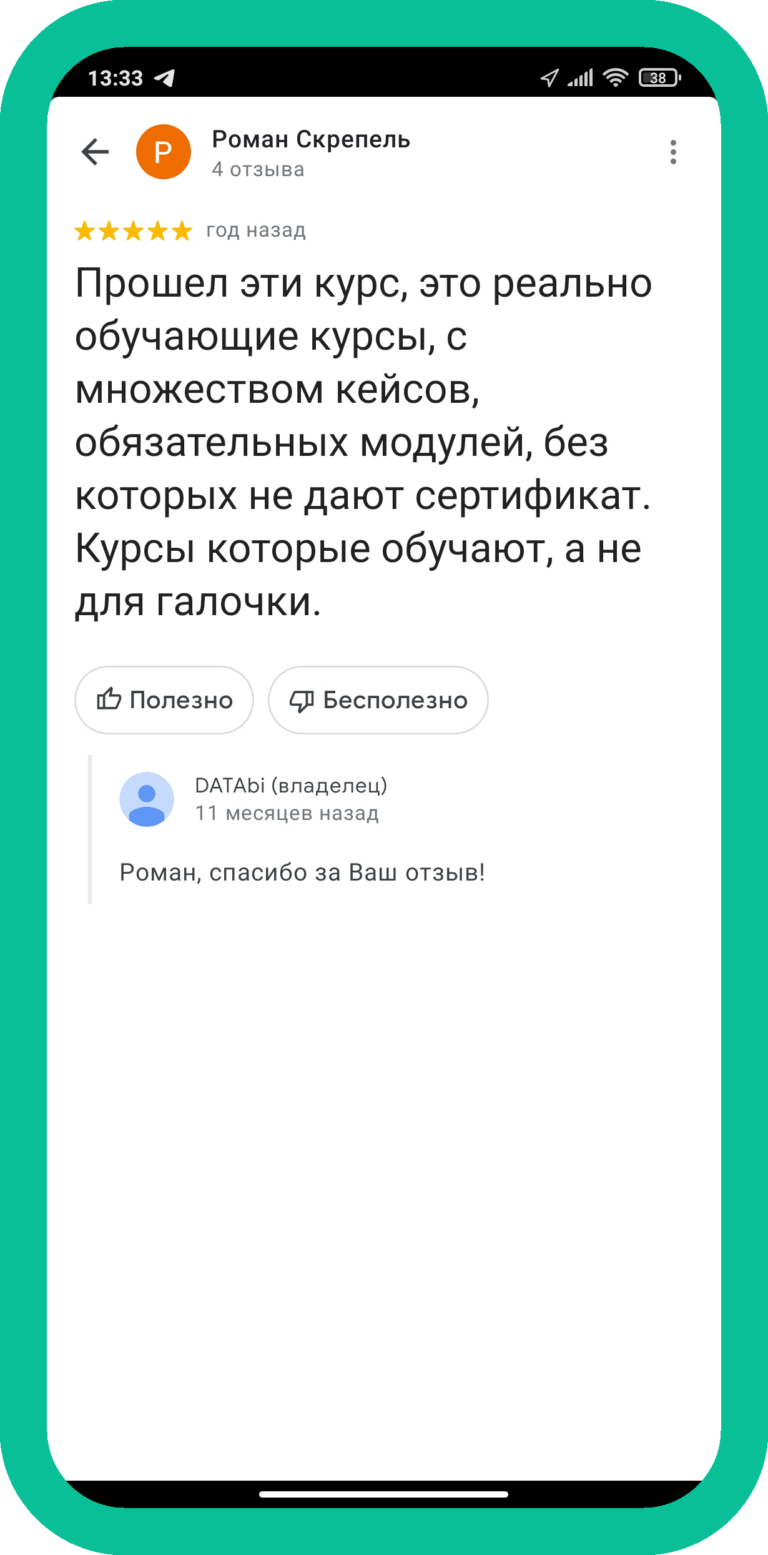Open the three-dot overflow menu

tap(673, 152)
